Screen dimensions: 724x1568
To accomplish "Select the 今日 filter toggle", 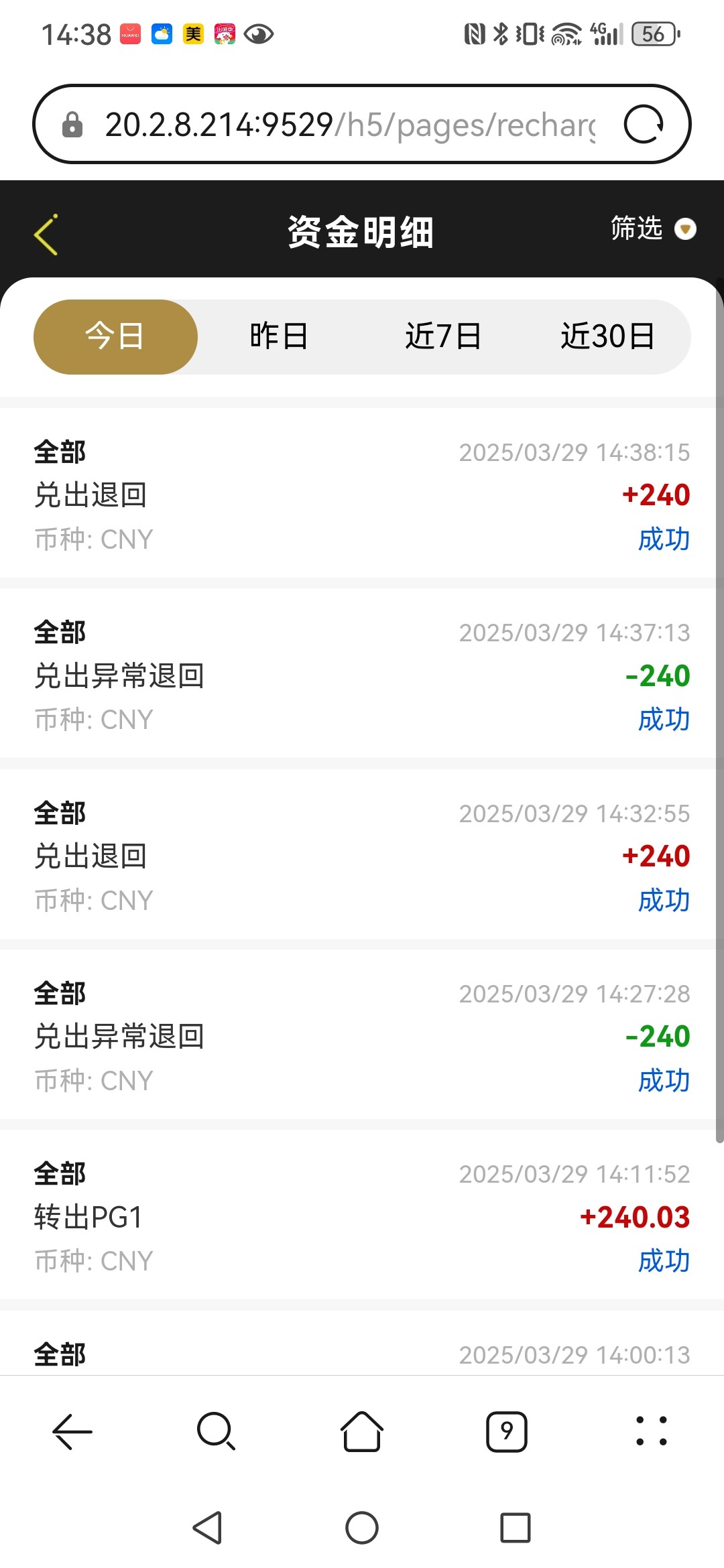I will pyautogui.click(x=116, y=336).
